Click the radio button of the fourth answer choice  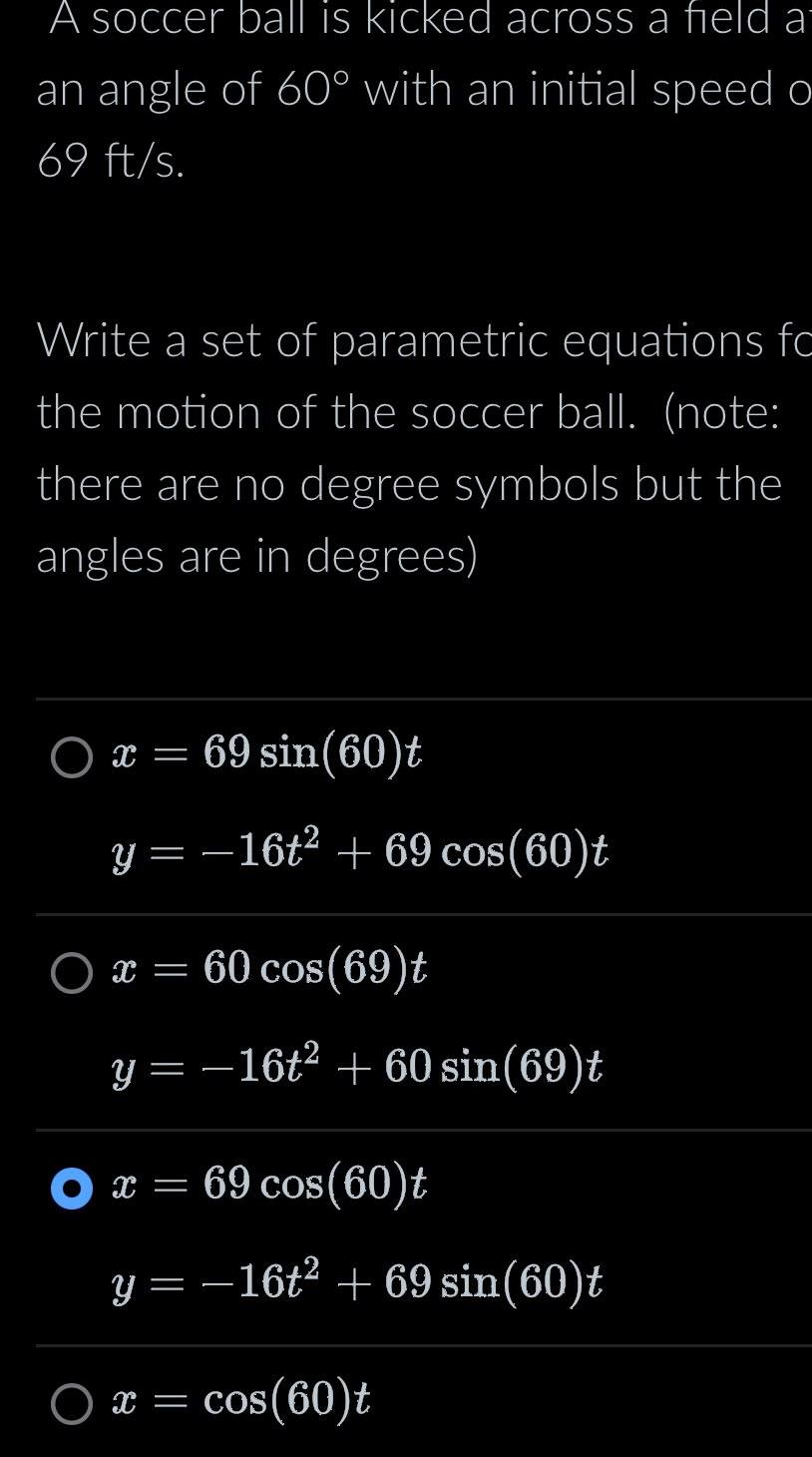(x=70, y=1402)
